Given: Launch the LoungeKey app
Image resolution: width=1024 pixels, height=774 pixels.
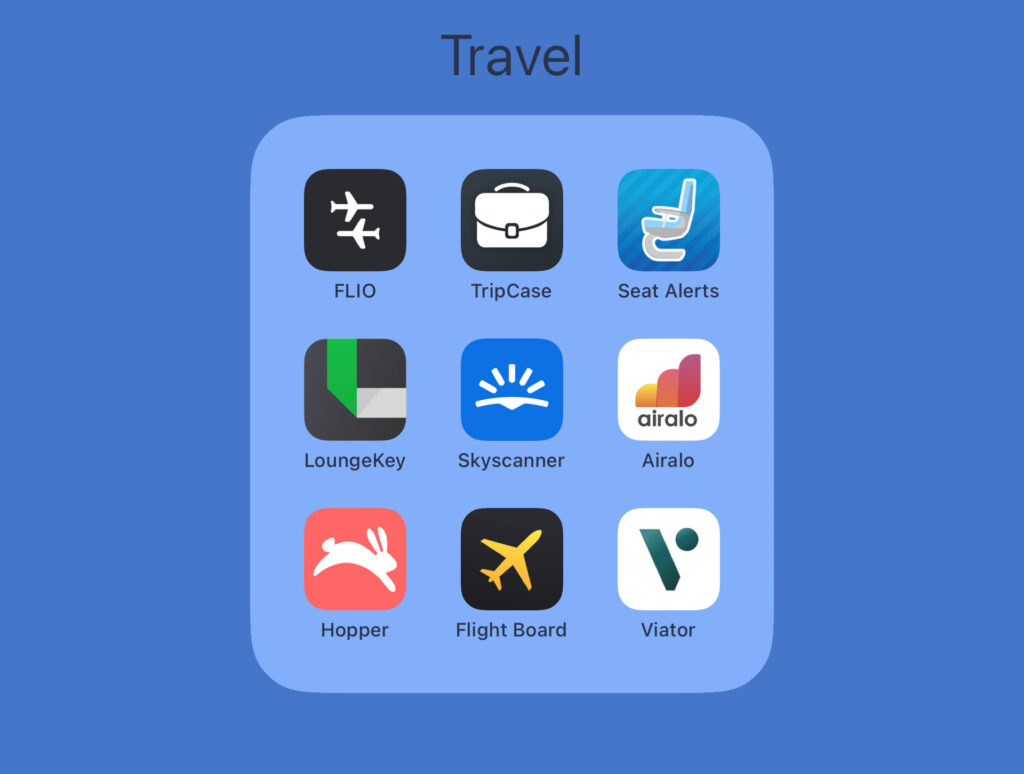Looking at the screenshot, I should point(355,389).
